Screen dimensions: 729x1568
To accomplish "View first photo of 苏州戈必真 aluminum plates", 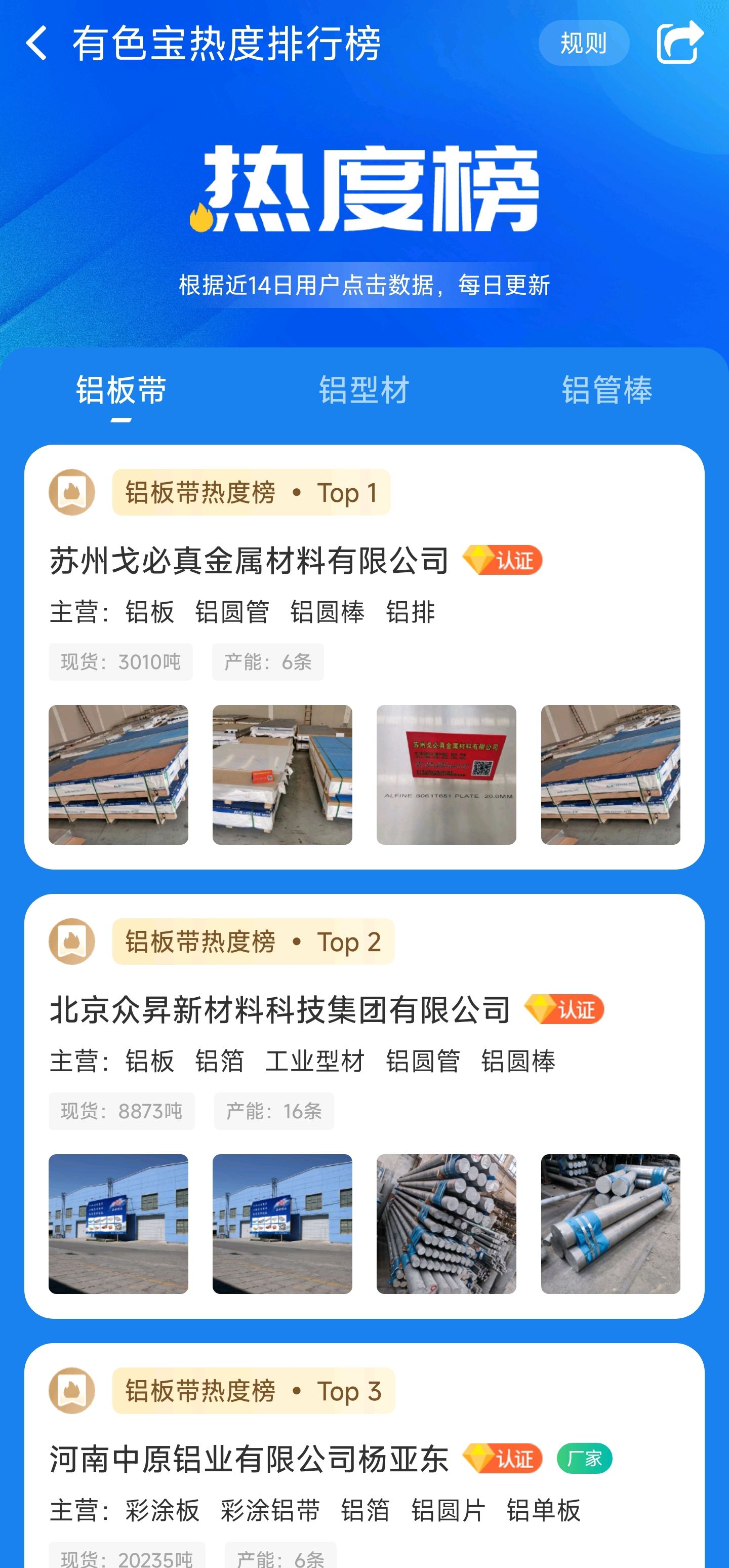I will pos(118,775).
